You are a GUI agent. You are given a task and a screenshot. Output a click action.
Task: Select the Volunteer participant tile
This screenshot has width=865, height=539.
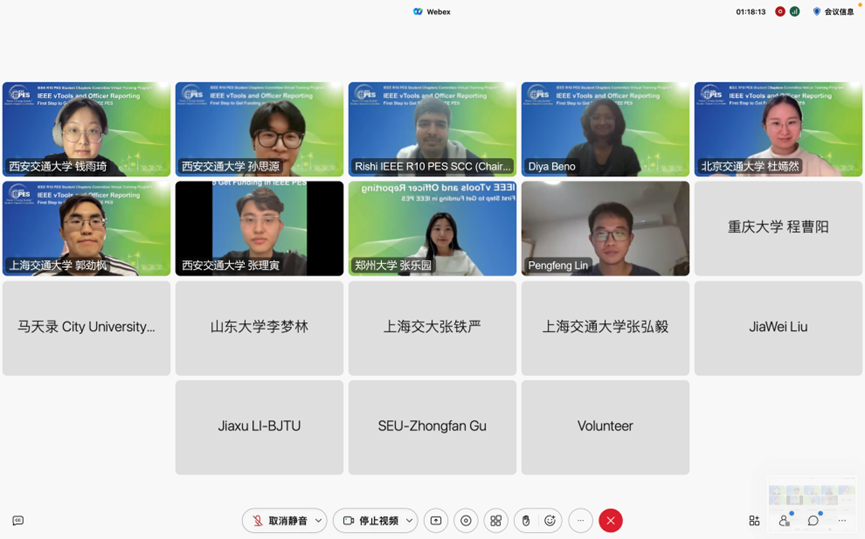point(605,426)
